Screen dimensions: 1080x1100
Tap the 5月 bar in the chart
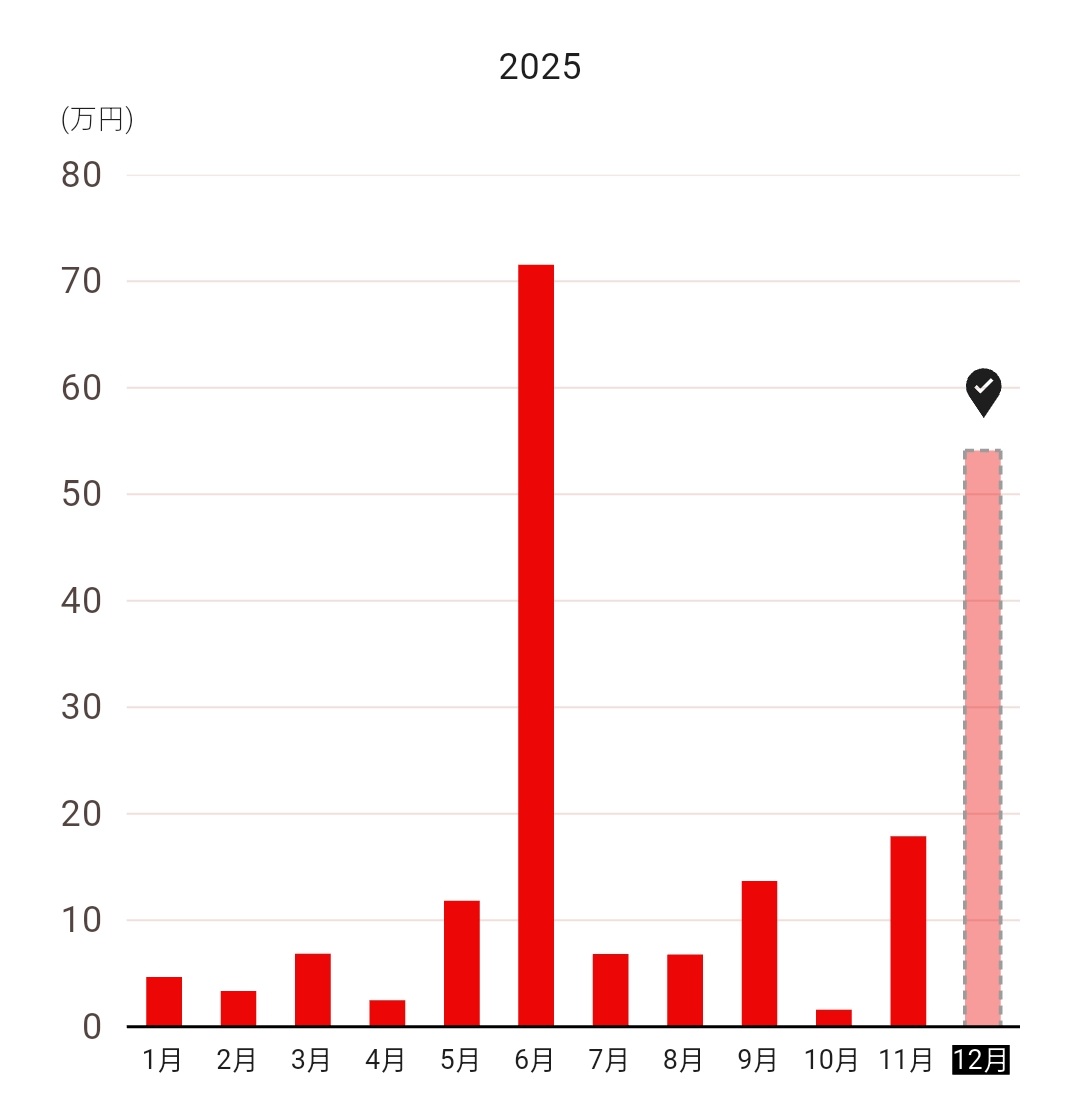[462, 963]
